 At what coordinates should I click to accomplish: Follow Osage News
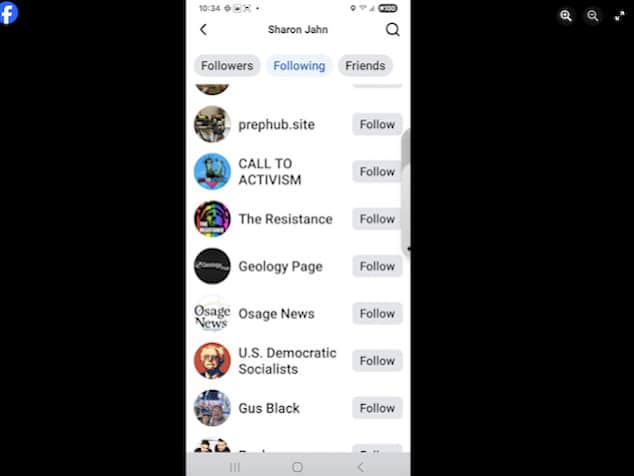tap(377, 313)
